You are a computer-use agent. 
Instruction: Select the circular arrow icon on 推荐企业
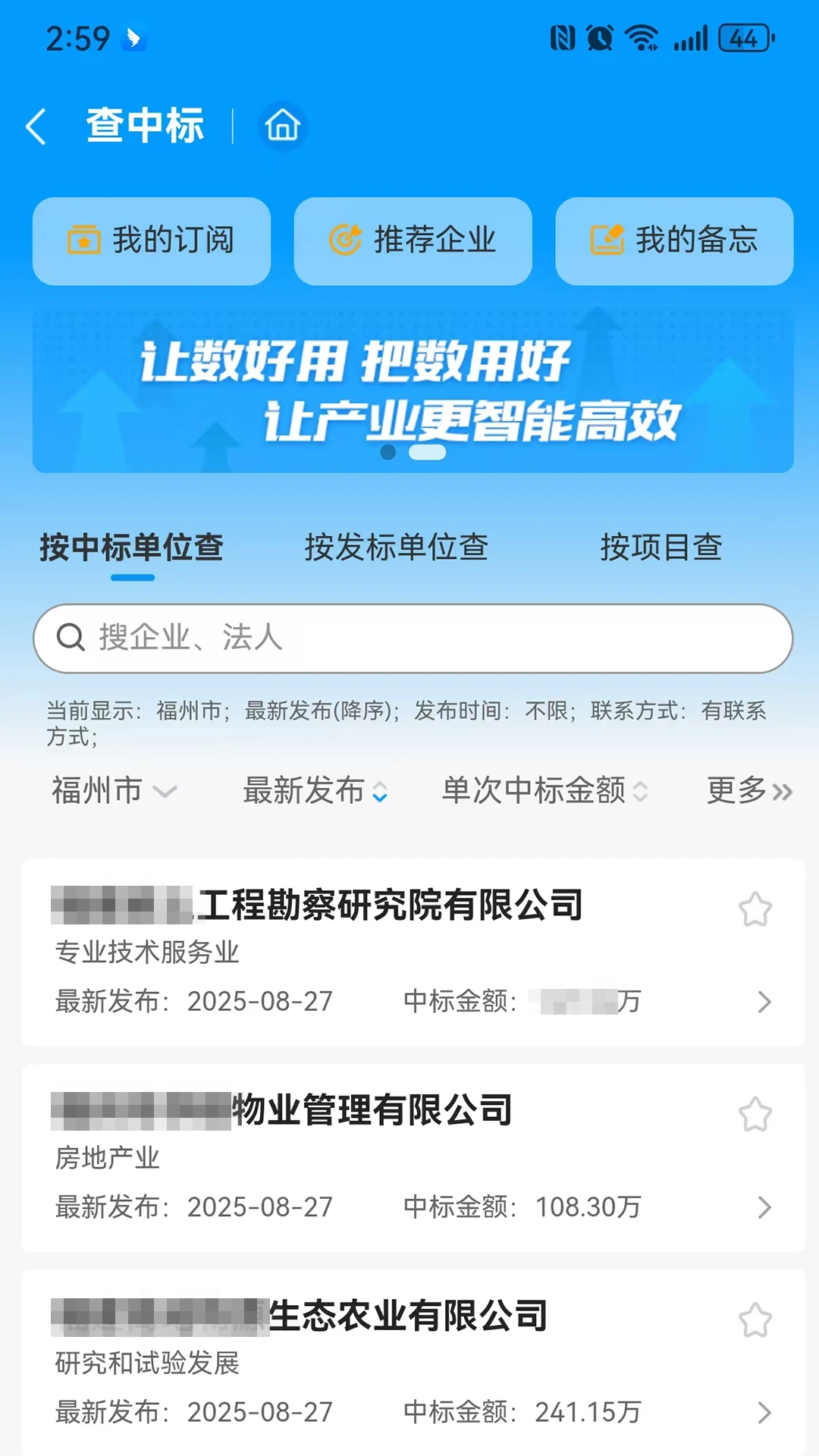[x=345, y=241]
